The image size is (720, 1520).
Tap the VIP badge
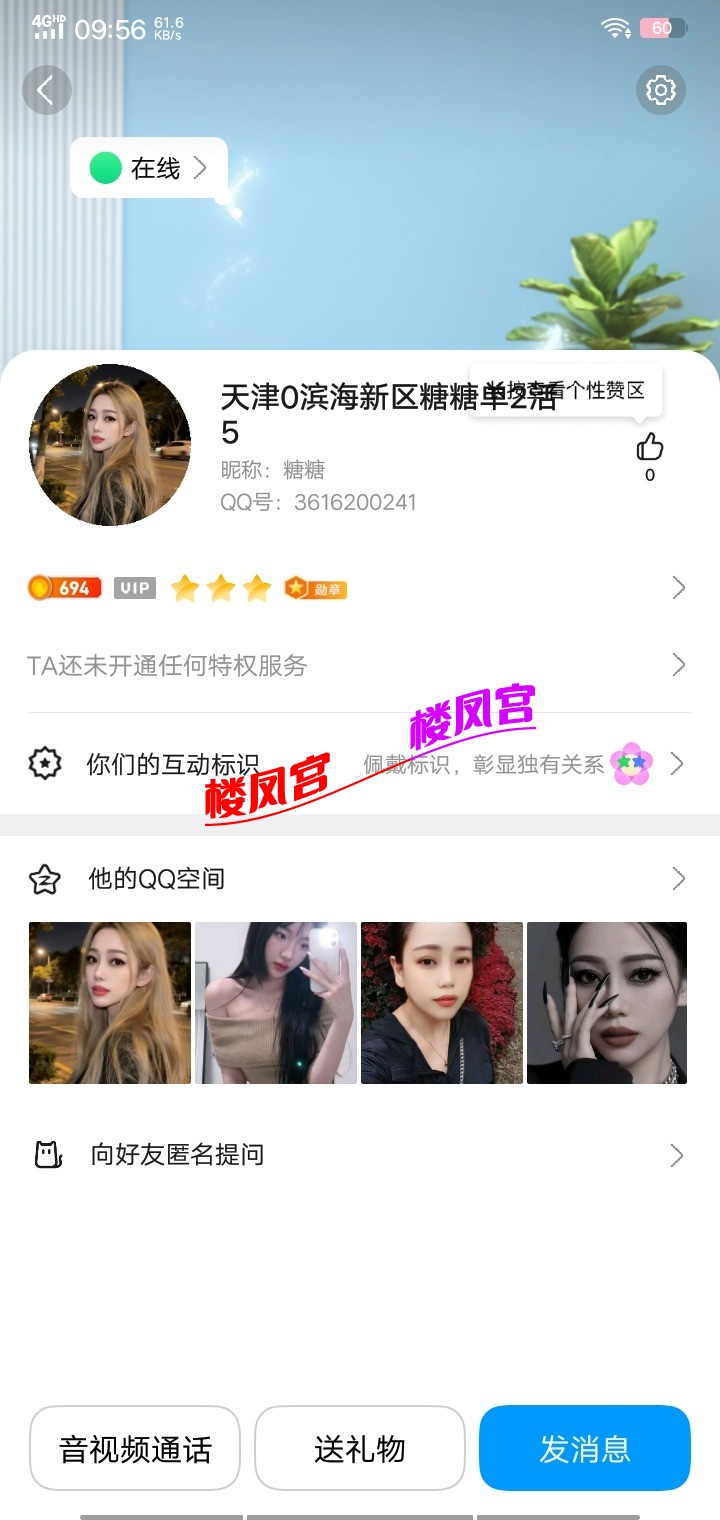pyautogui.click(x=134, y=587)
